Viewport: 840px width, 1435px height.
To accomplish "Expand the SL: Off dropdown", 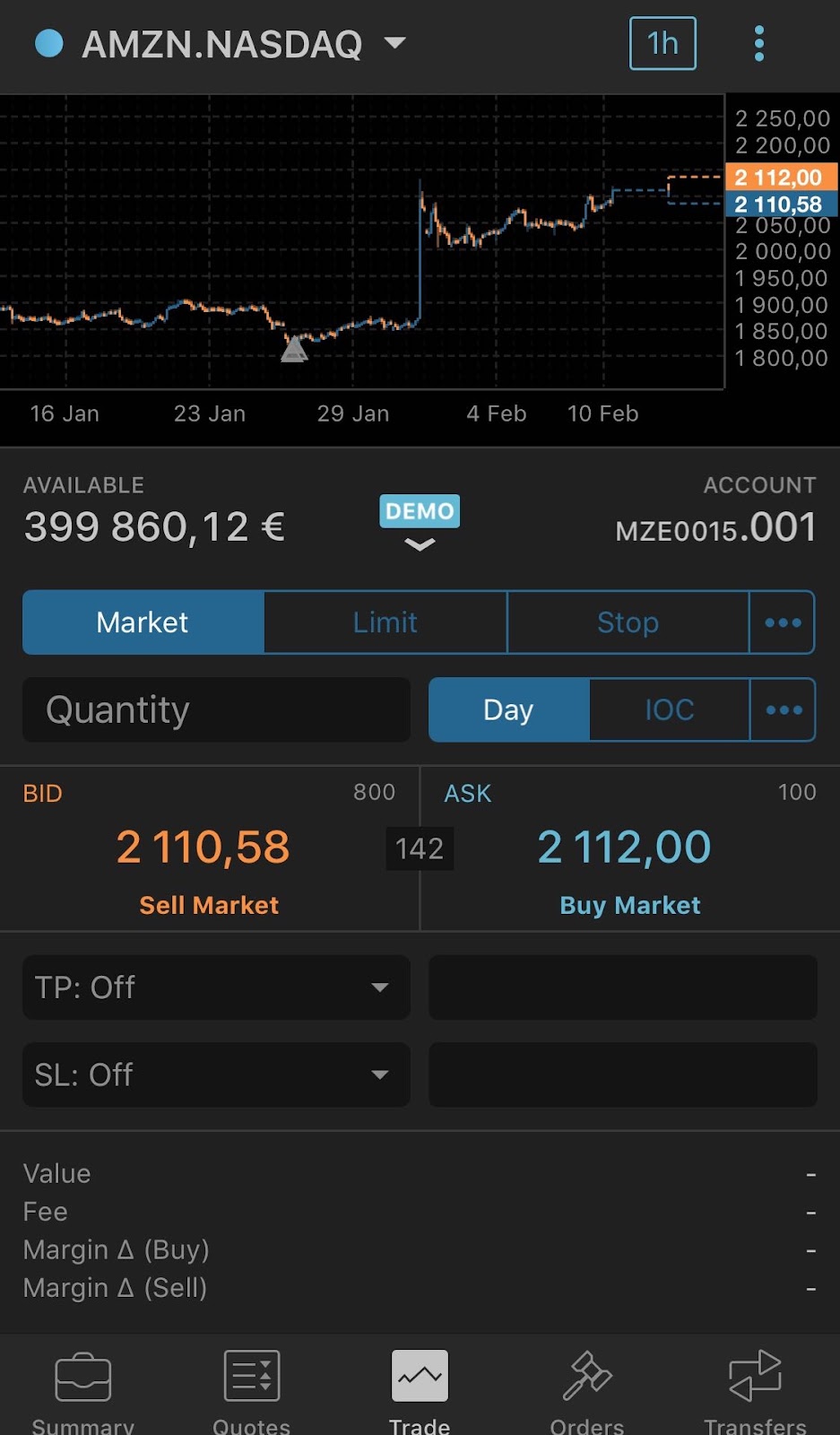I will click(216, 1074).
